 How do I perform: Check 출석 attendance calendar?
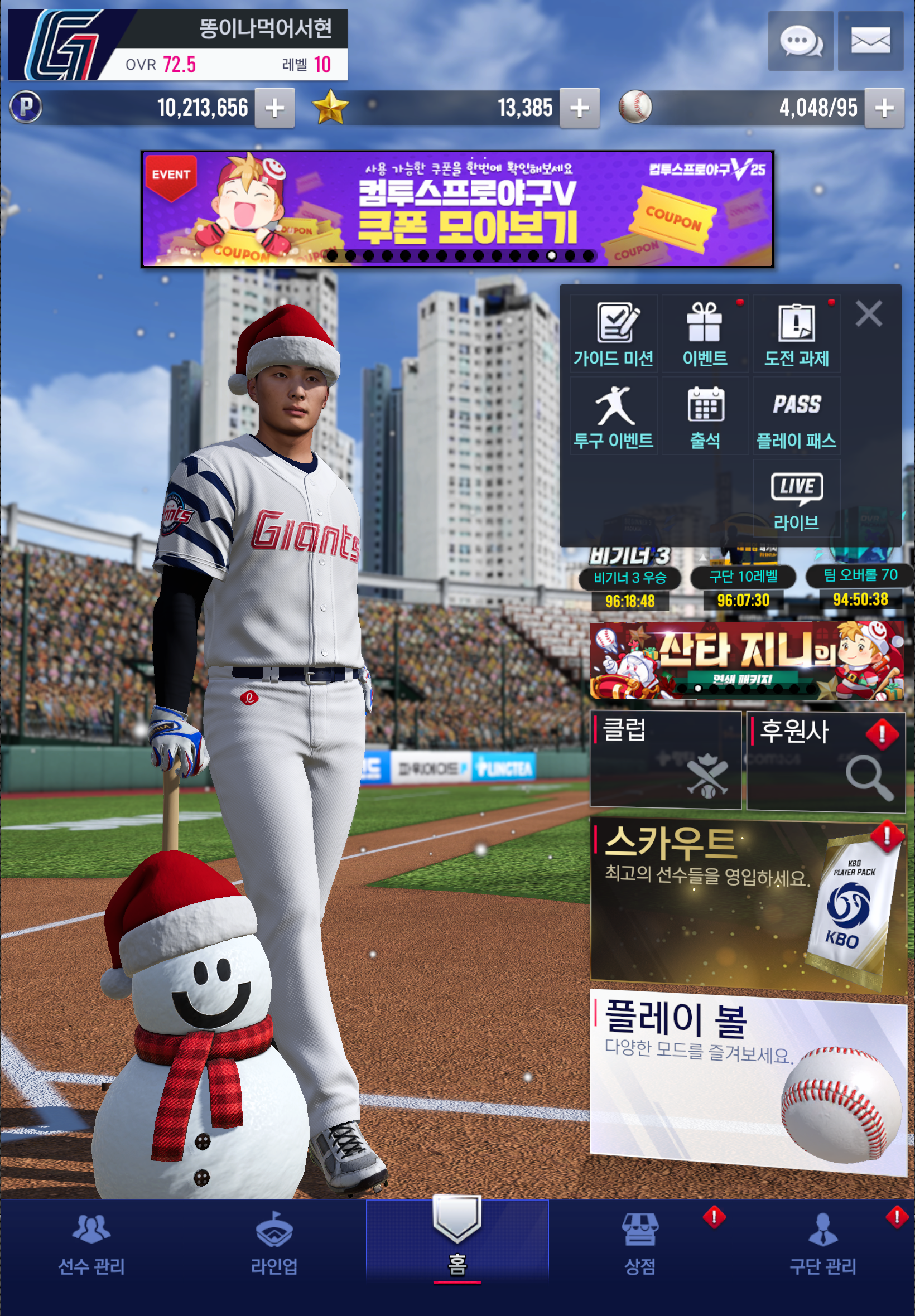(x=705, y=417)
